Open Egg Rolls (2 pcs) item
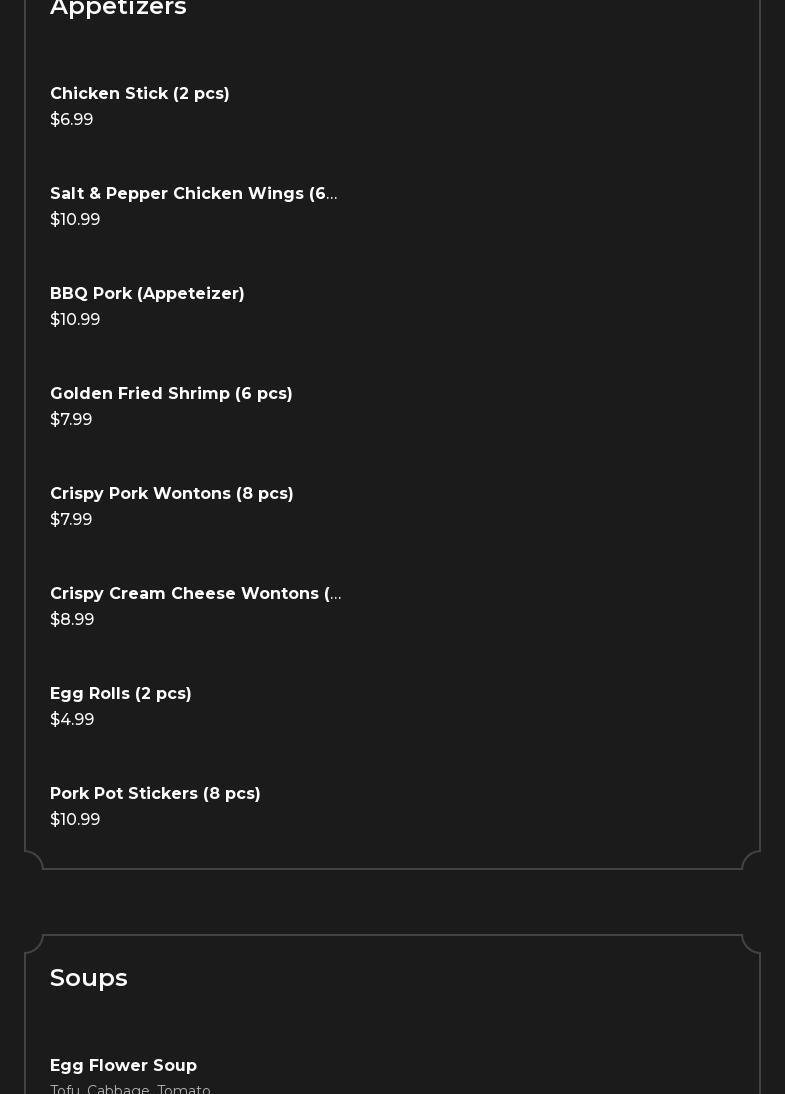Image resolution: width=785 pixels, height=1094 pixels. [x=121, y=694]
